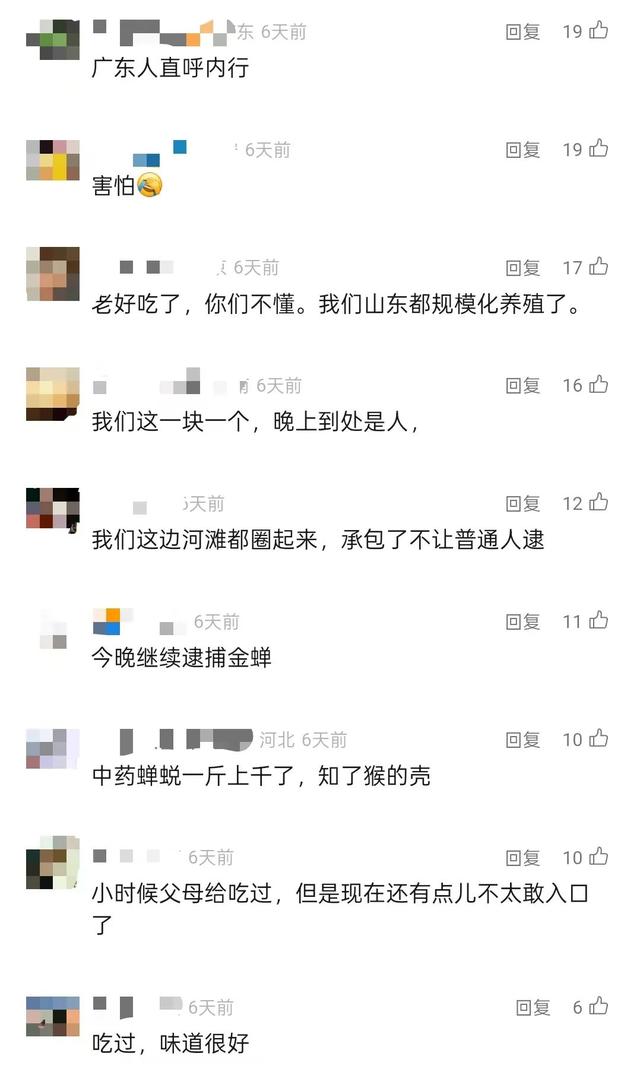640x1088 pixels.
Task: Reply to the '小时候父母给吃过' comment
Action: (x=522, y=858)
